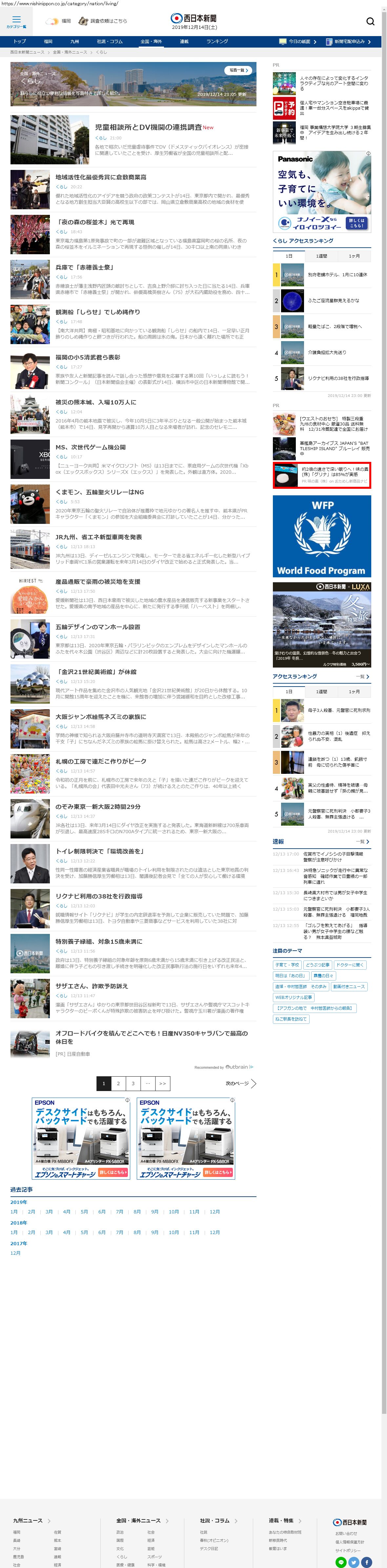Open the サザエさん、詐欺予防訴え article
Viewport: 387px width, 1568px height.
click(x=92, y=985)
